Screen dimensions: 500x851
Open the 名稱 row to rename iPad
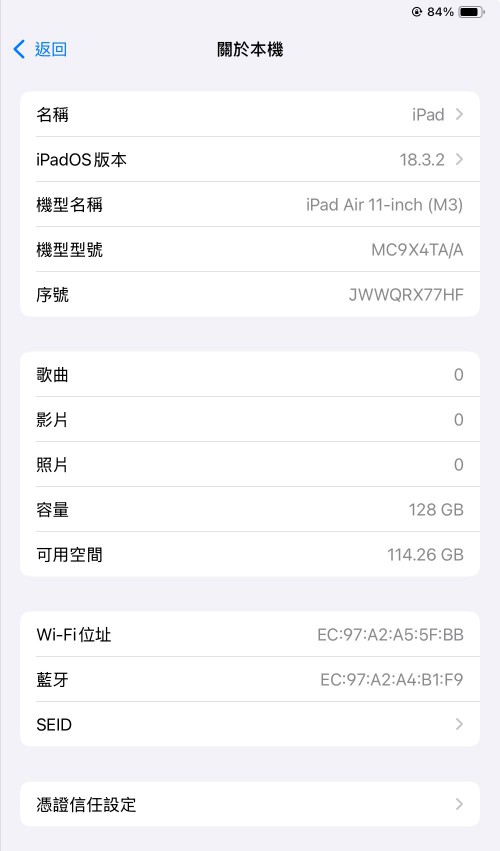click(250, 115)
